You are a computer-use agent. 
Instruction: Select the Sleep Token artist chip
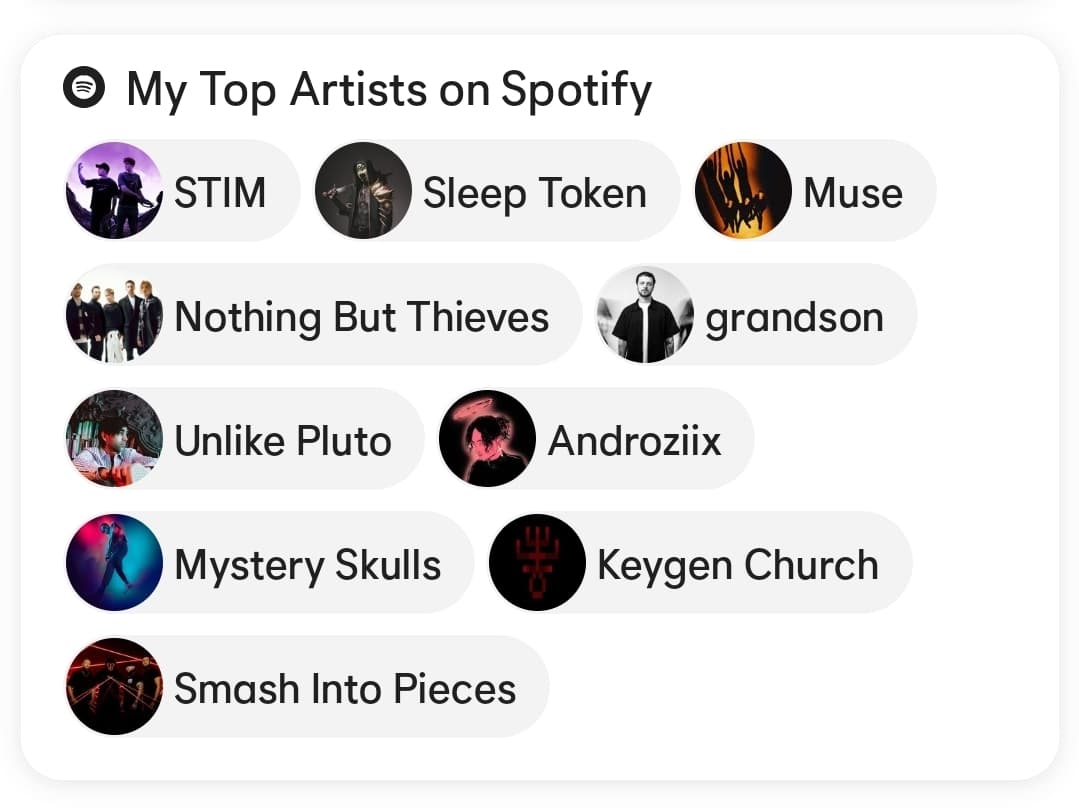coord(497,191)
